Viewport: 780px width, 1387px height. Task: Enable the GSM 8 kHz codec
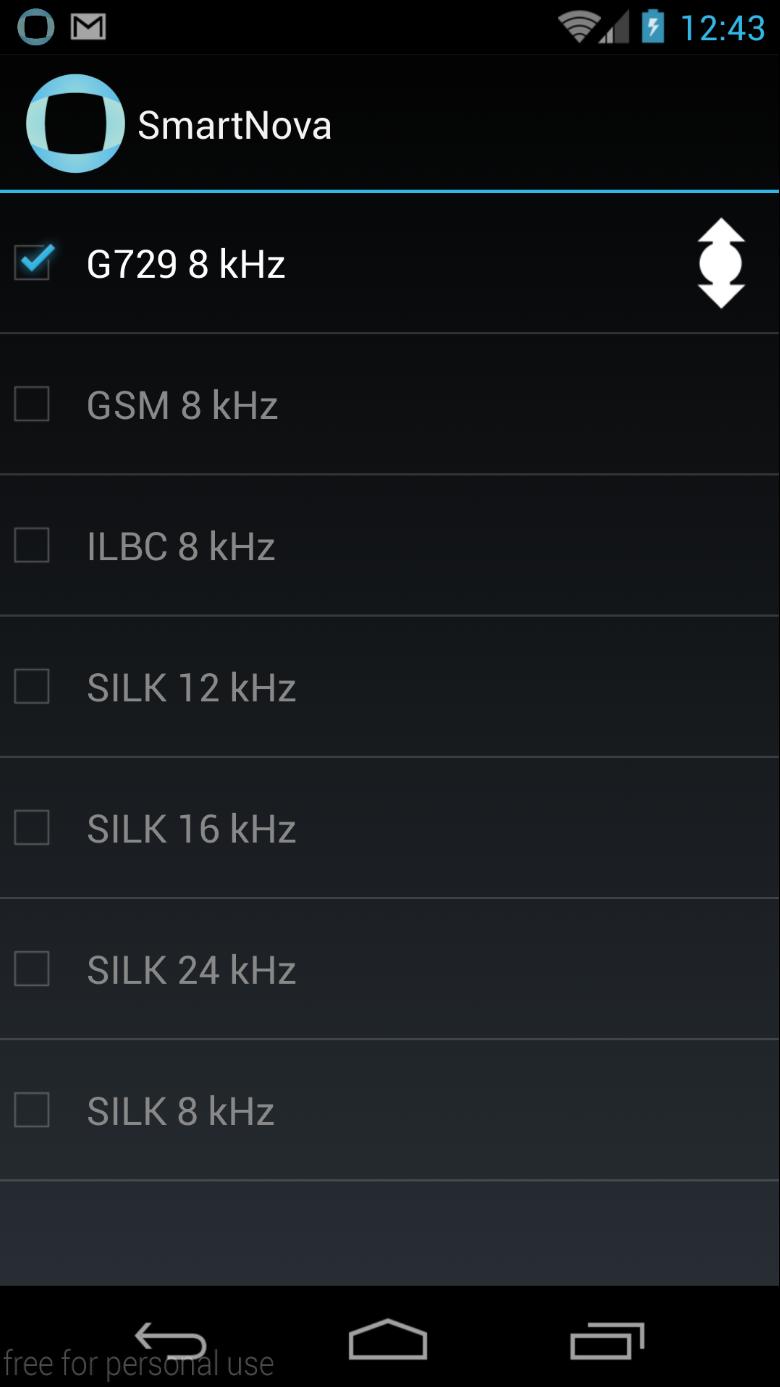click(32, 404)
